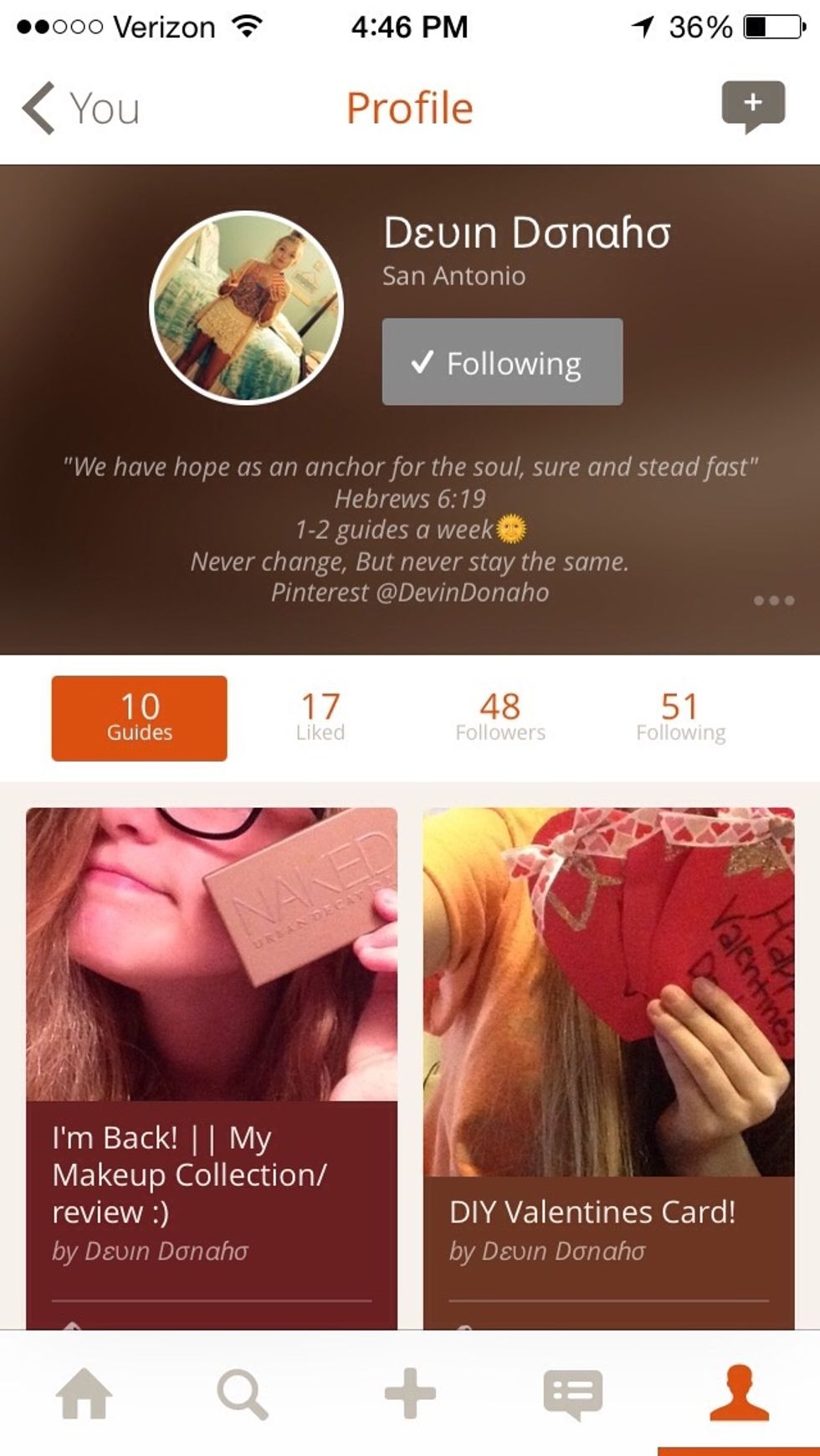Open the Search tab
The height and width of the screenshot is (1456, 820).
pos(243,1393)
